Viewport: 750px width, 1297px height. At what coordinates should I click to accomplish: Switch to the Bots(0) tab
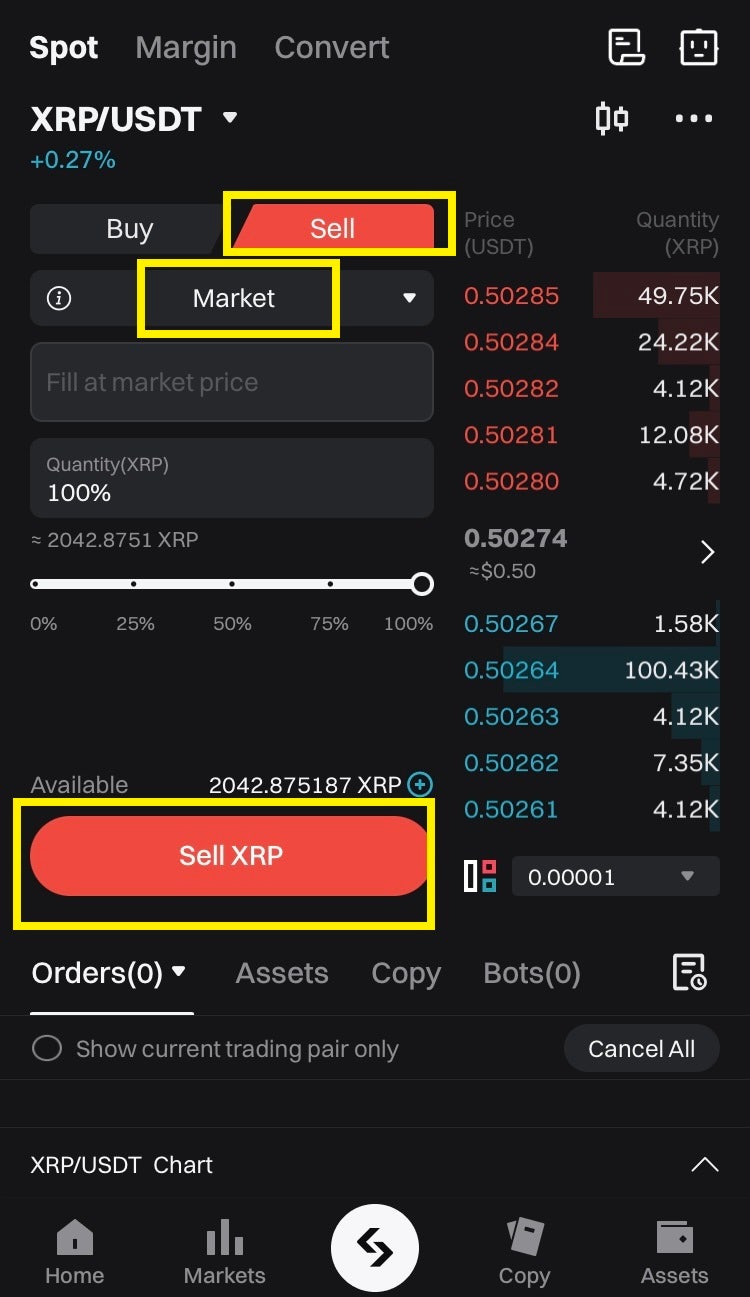pyautogui.click(x=531, y=973)
